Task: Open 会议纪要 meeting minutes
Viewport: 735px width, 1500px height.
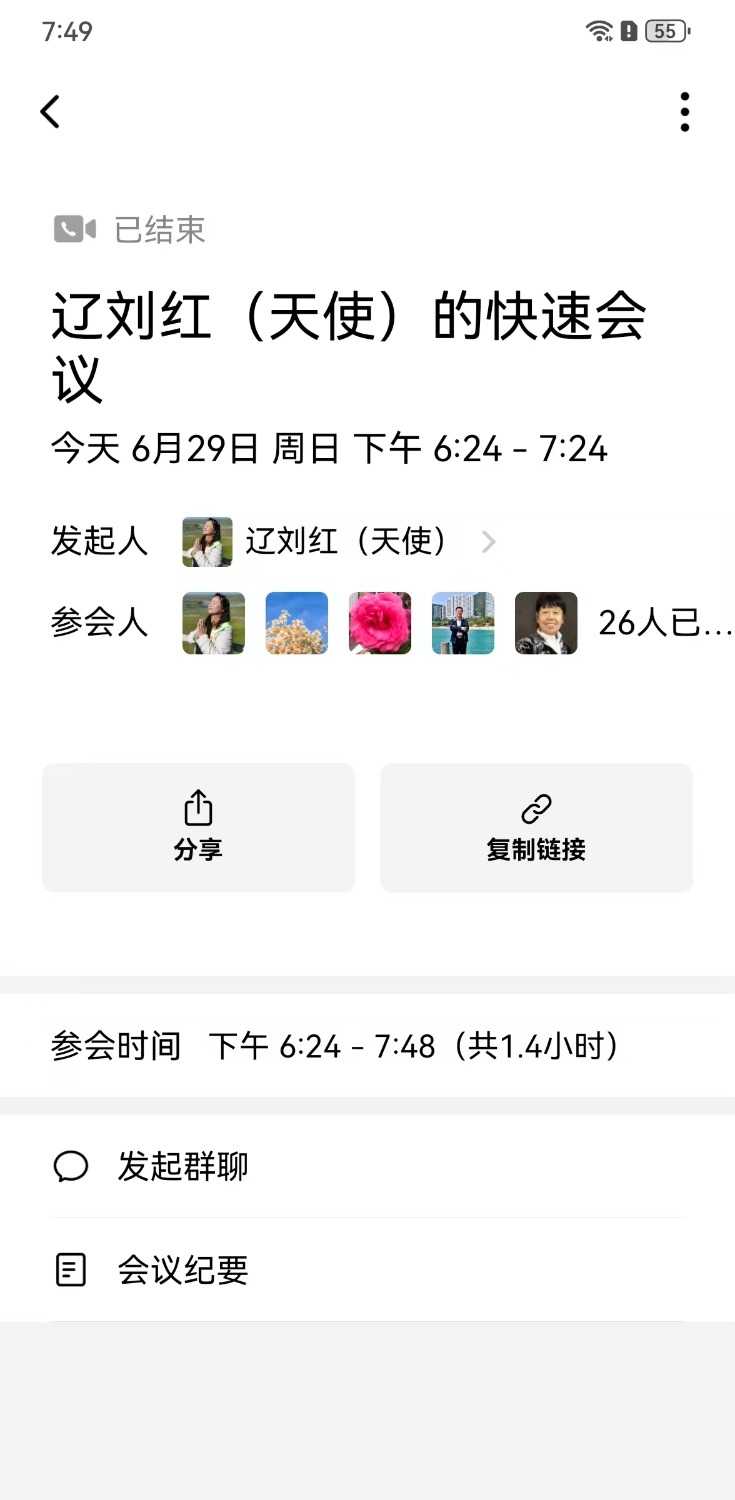Action: click(x=182, y=1270)
